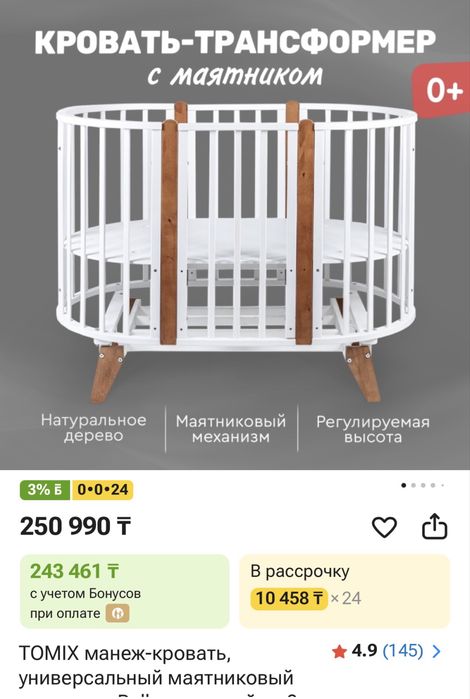Select the installment option 10 458 ₸ × 24

coord(345,592)
